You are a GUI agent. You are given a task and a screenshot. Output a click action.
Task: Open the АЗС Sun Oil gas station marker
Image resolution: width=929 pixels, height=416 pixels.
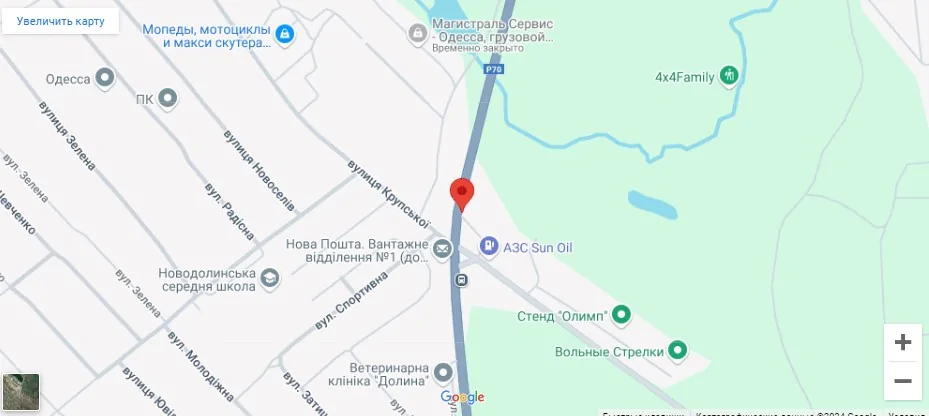[x=488, y=245]
